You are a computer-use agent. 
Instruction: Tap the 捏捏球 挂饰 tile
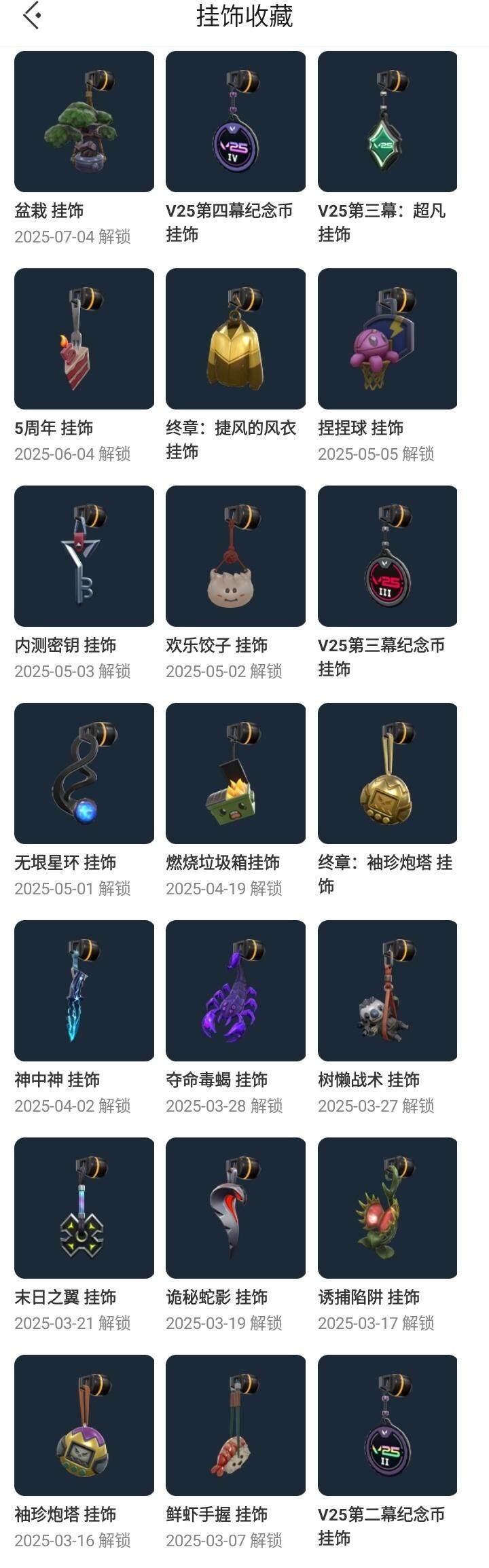coord(387,339)
